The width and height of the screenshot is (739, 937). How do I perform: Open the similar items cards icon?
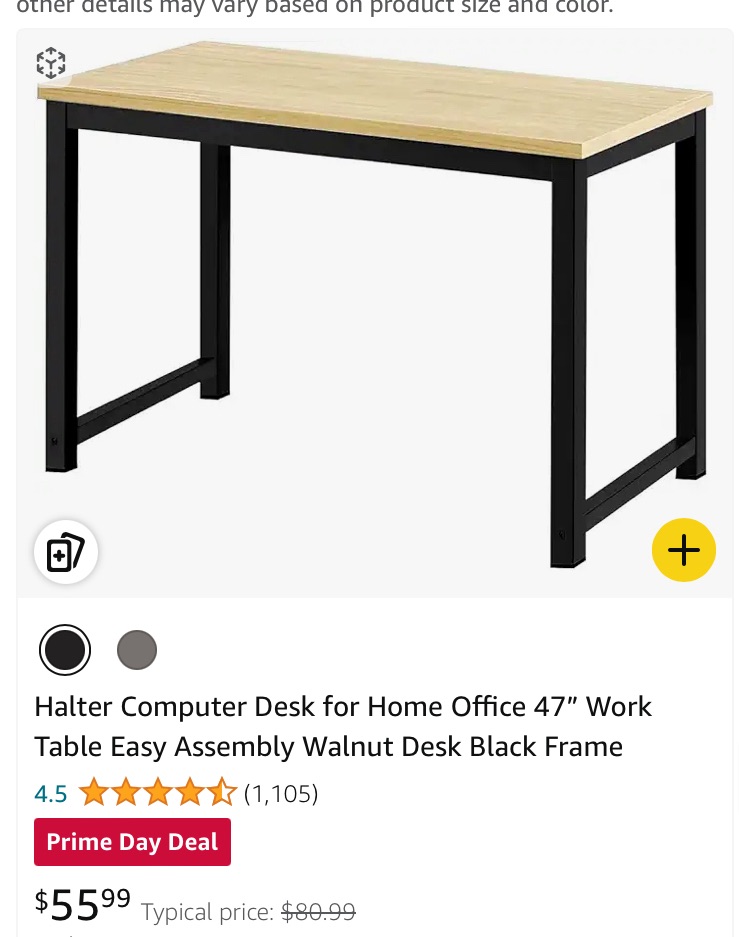(x=66, y=552)
